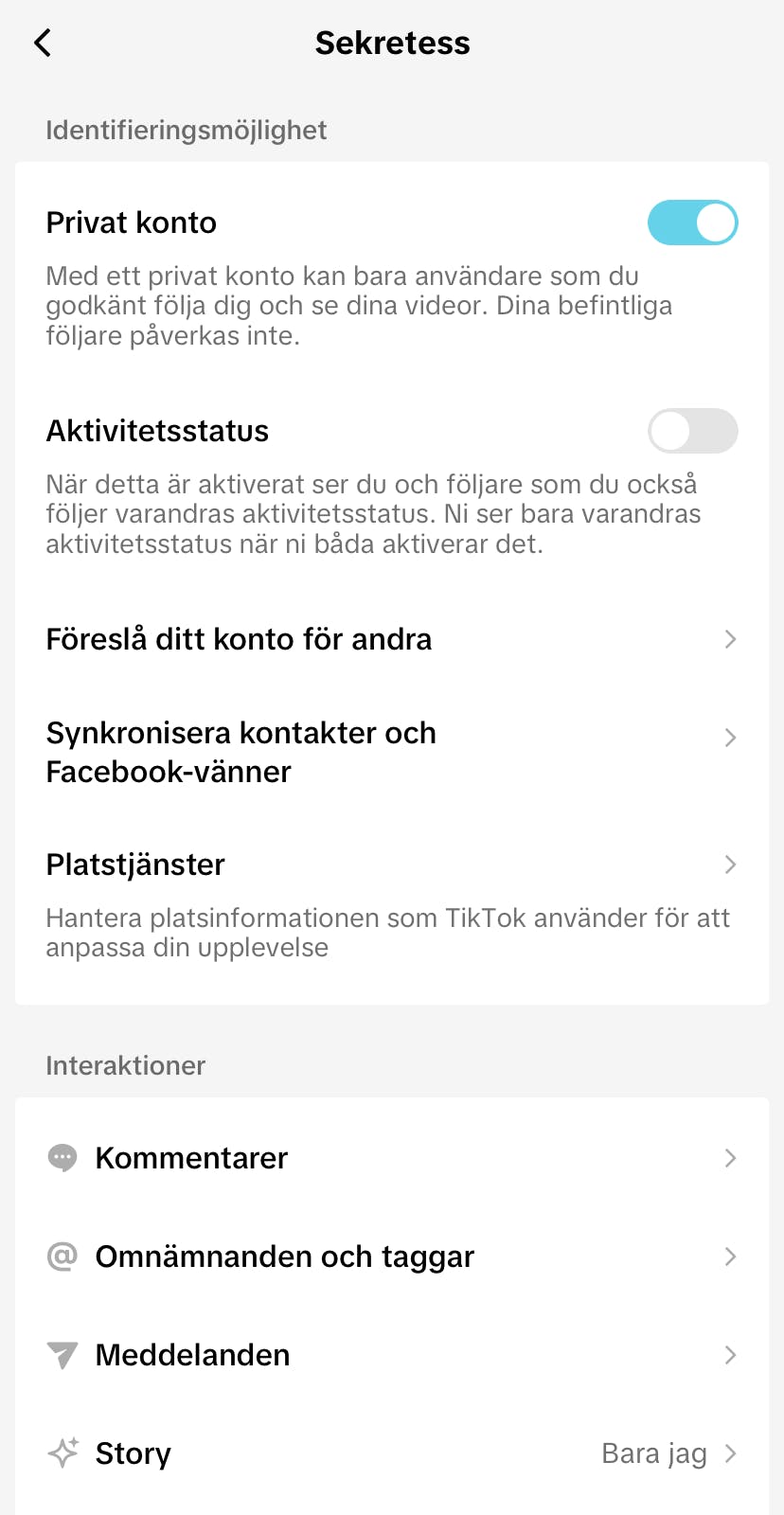This screenshot has height=1515, width=784.
Task: Click the chevron next to Synkronisera kontakter
Action: pyautogui.click(x=730, y=737)
